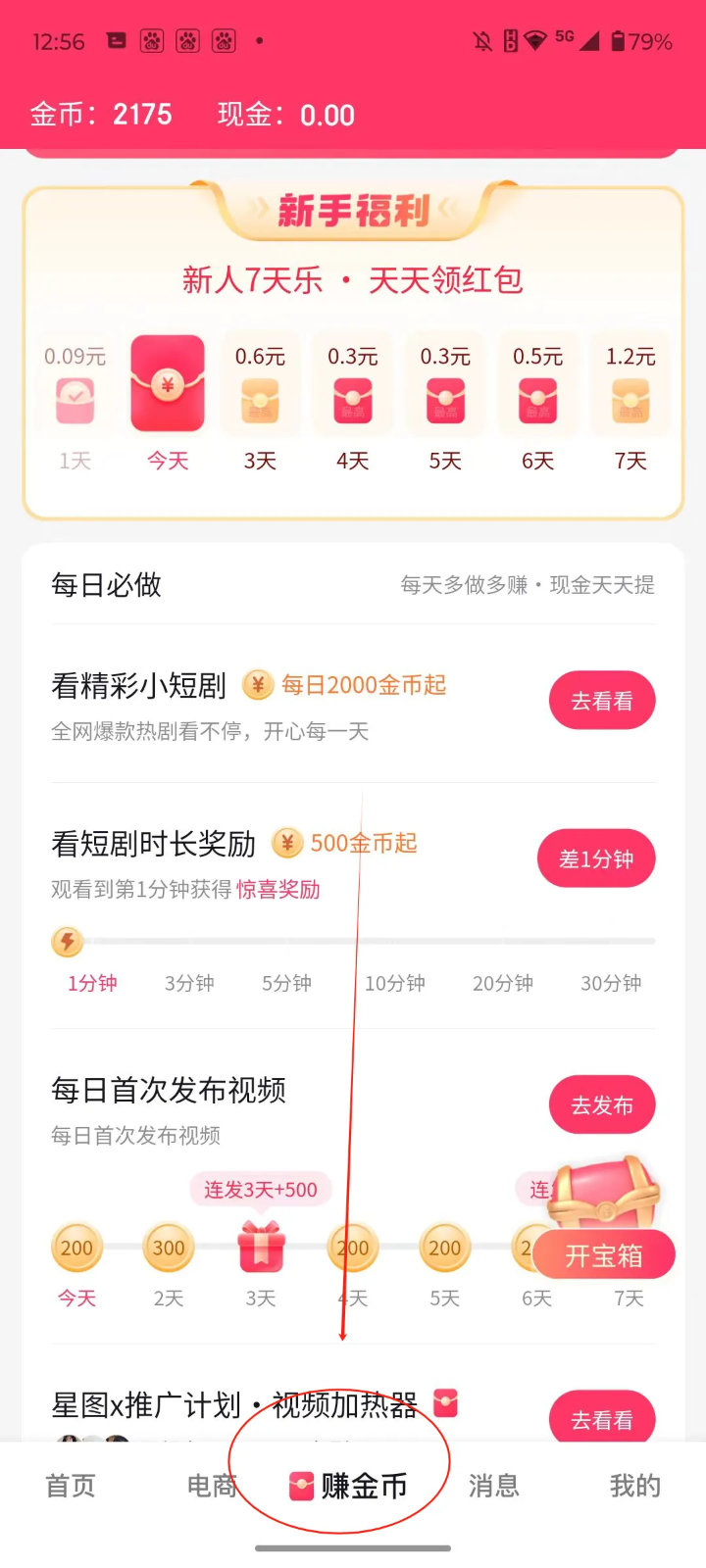Open the 消息 tab
The image size is (706, 1568).
tap(493, 1486)
